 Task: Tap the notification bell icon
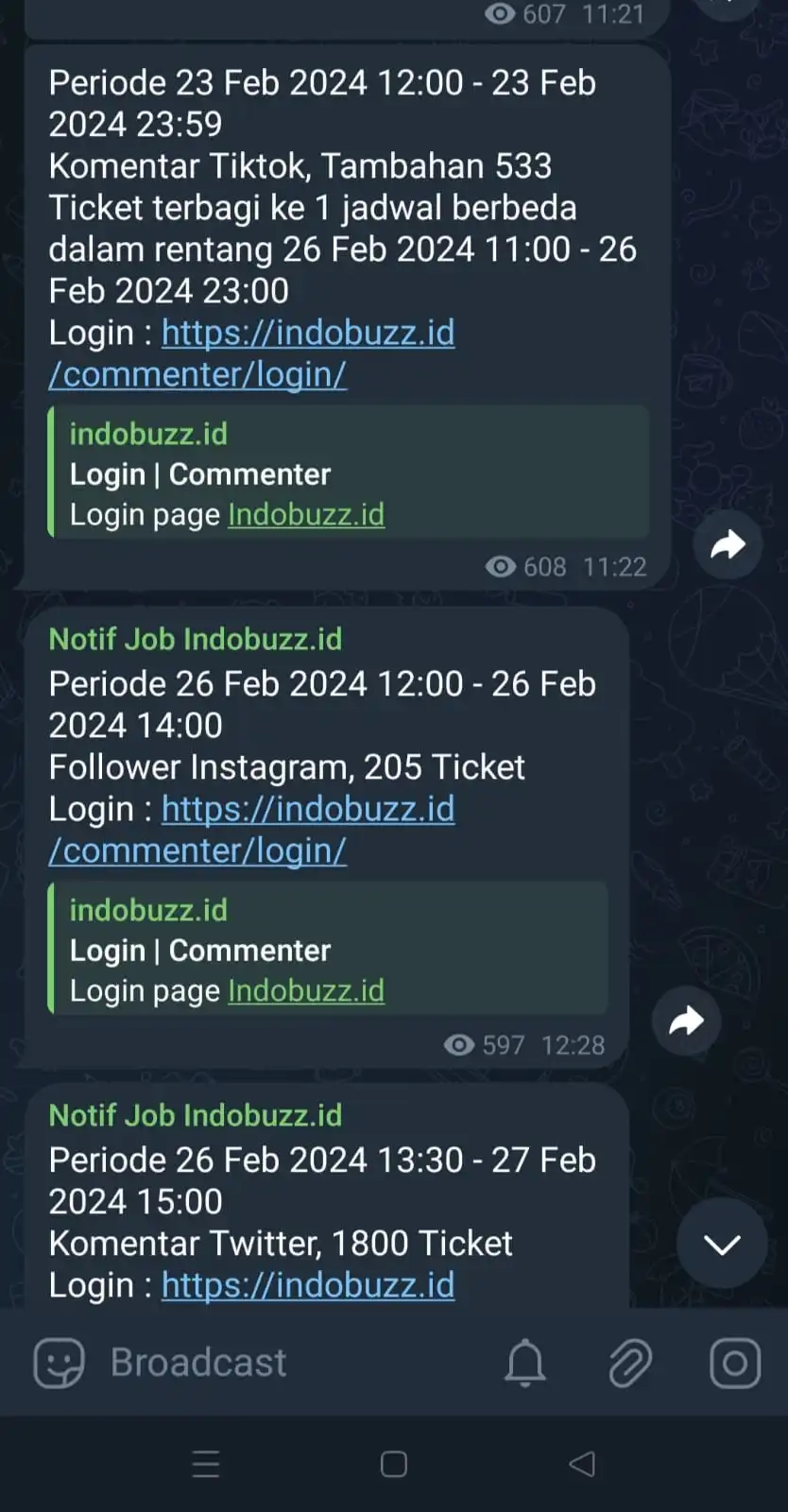click(525, 1362)
